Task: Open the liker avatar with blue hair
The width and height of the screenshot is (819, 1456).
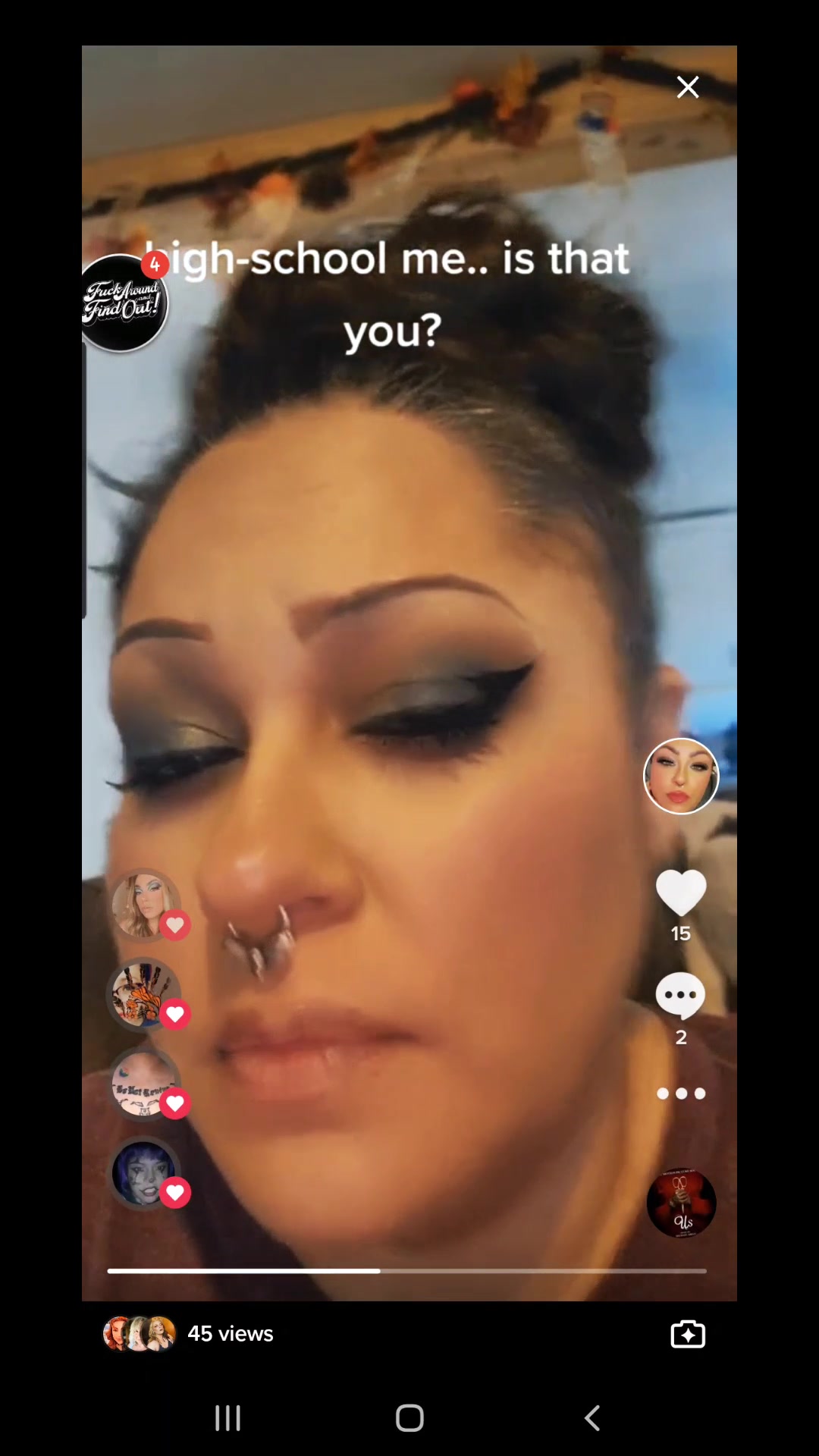Action: [x=143, y=1173]
